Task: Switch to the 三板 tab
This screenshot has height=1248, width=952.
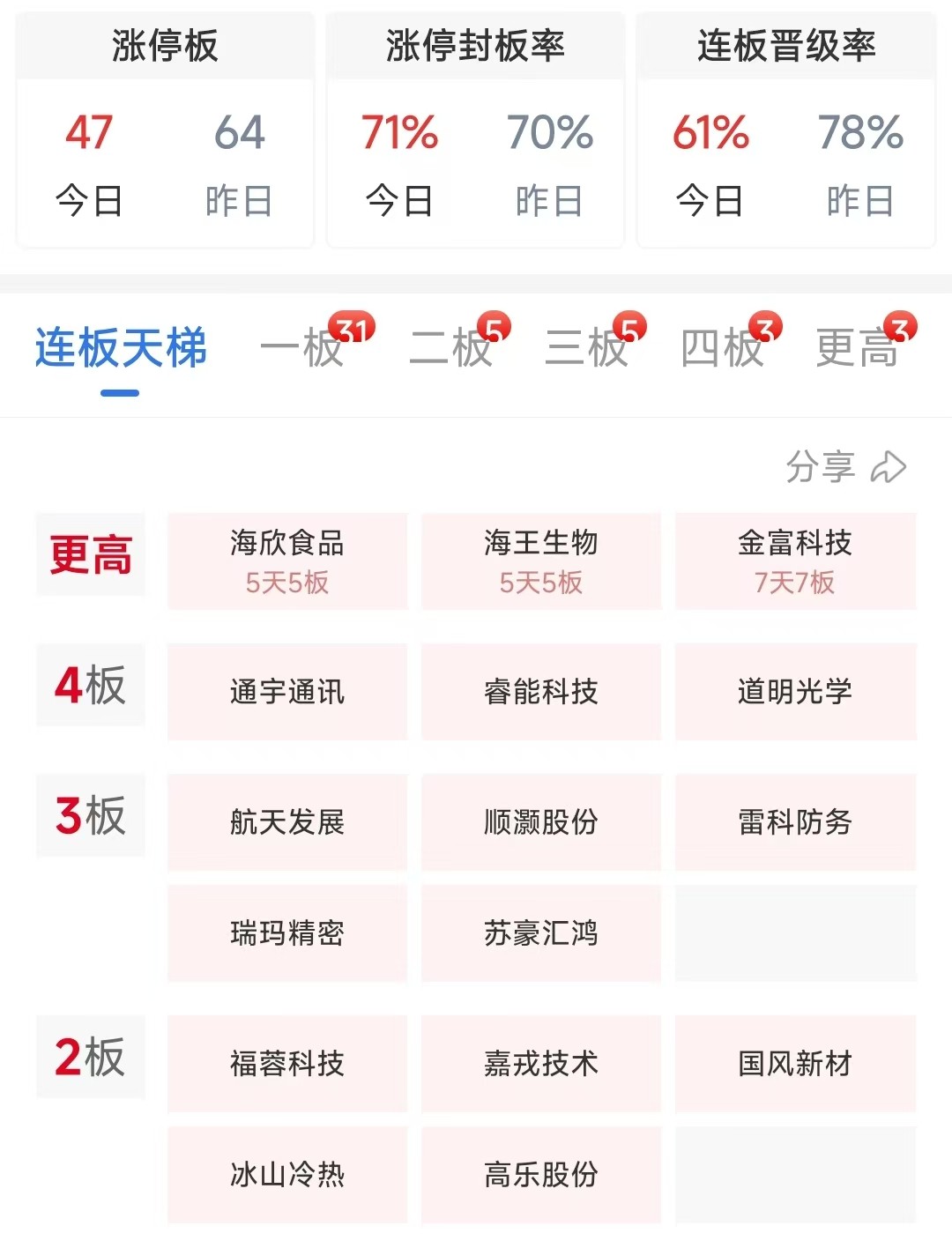Action: click(x=587, y=347)
